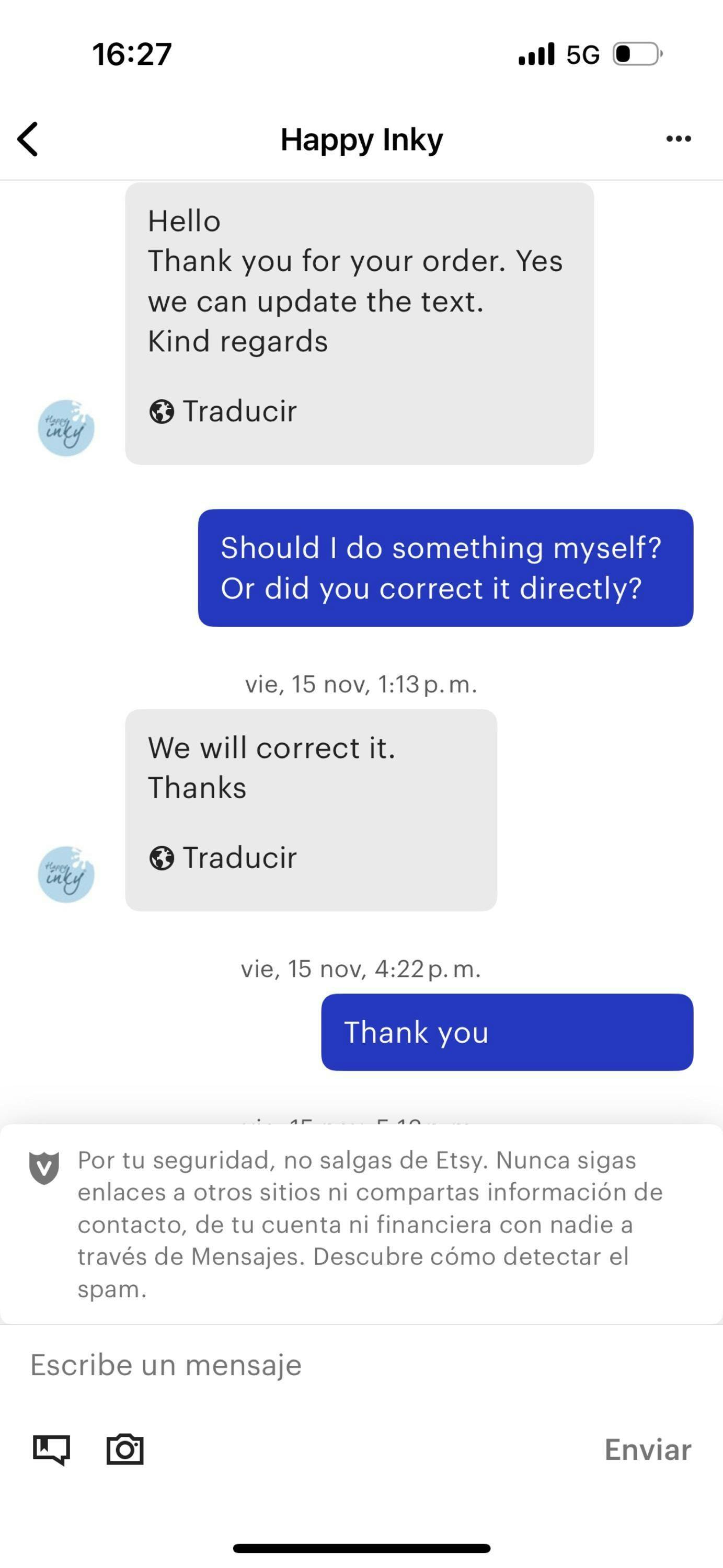Screen dimensions: 723x1568
Task: Open the three-dot overflow menu
Action: (678, 139)
